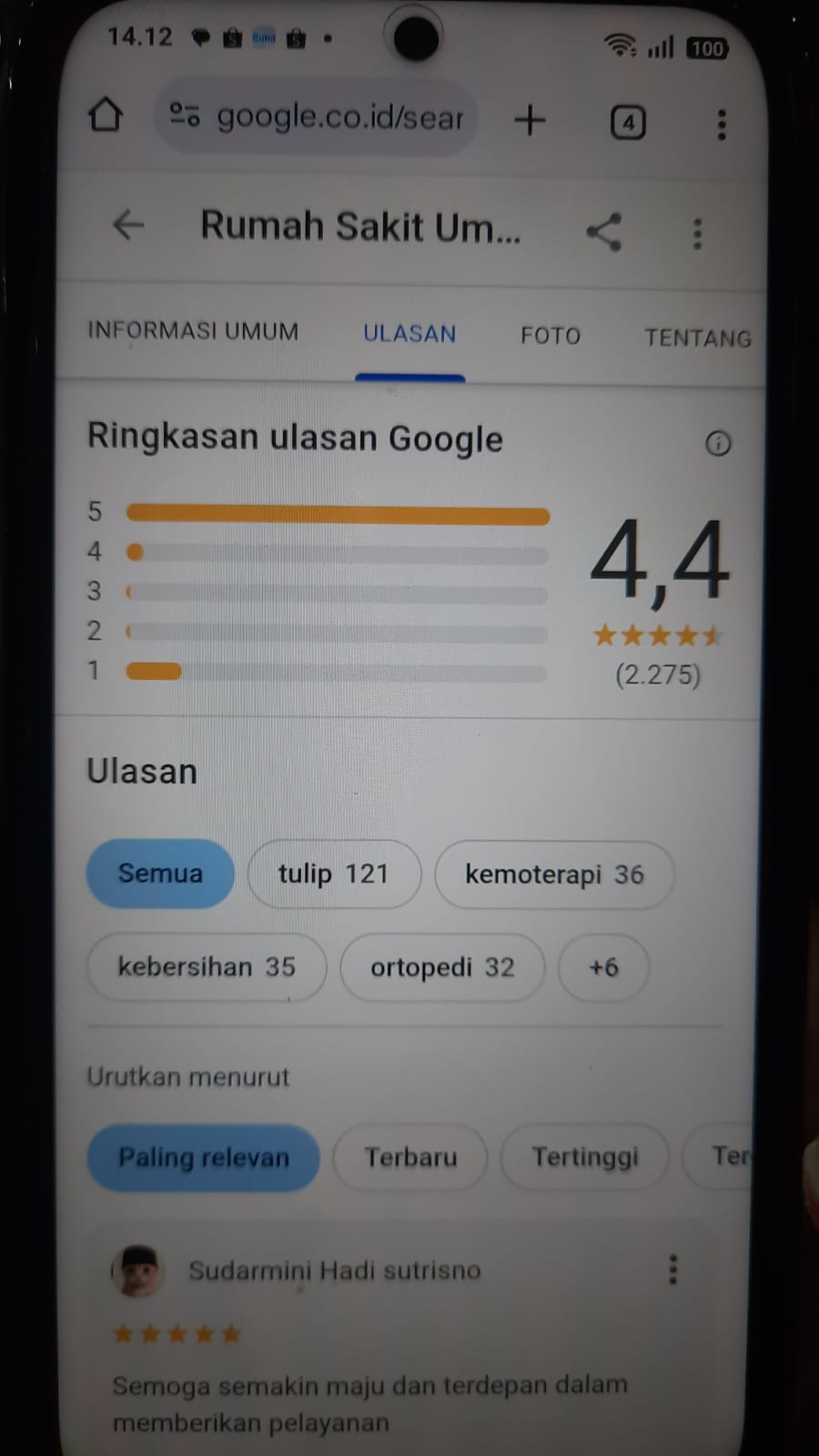Screen dimensions: 819x1456
Task: Open options for Sudarmini Hadi sutrisno's review
Action: coord(673,1269)
